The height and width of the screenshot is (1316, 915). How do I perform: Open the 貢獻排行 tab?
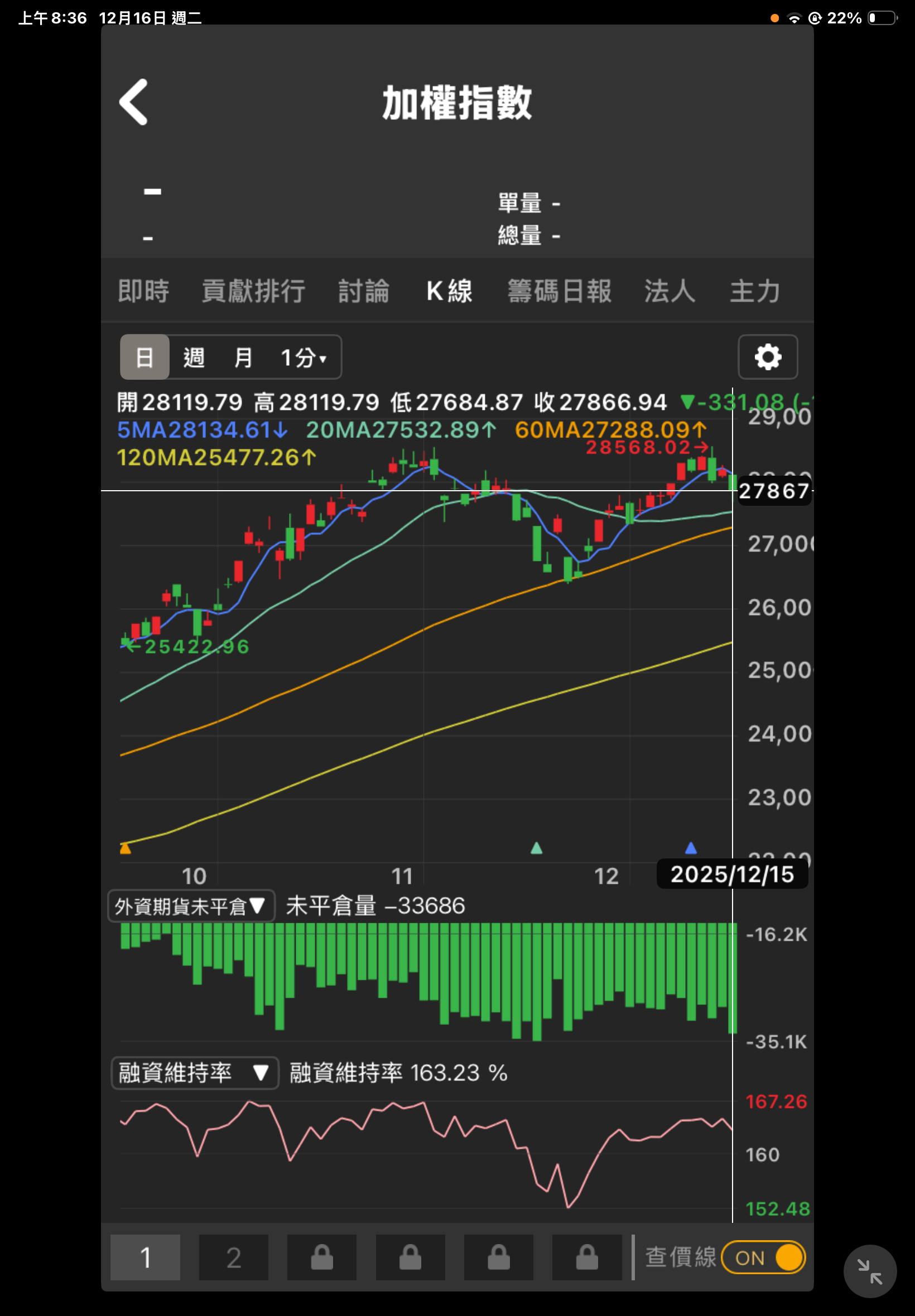click(253, 291)
